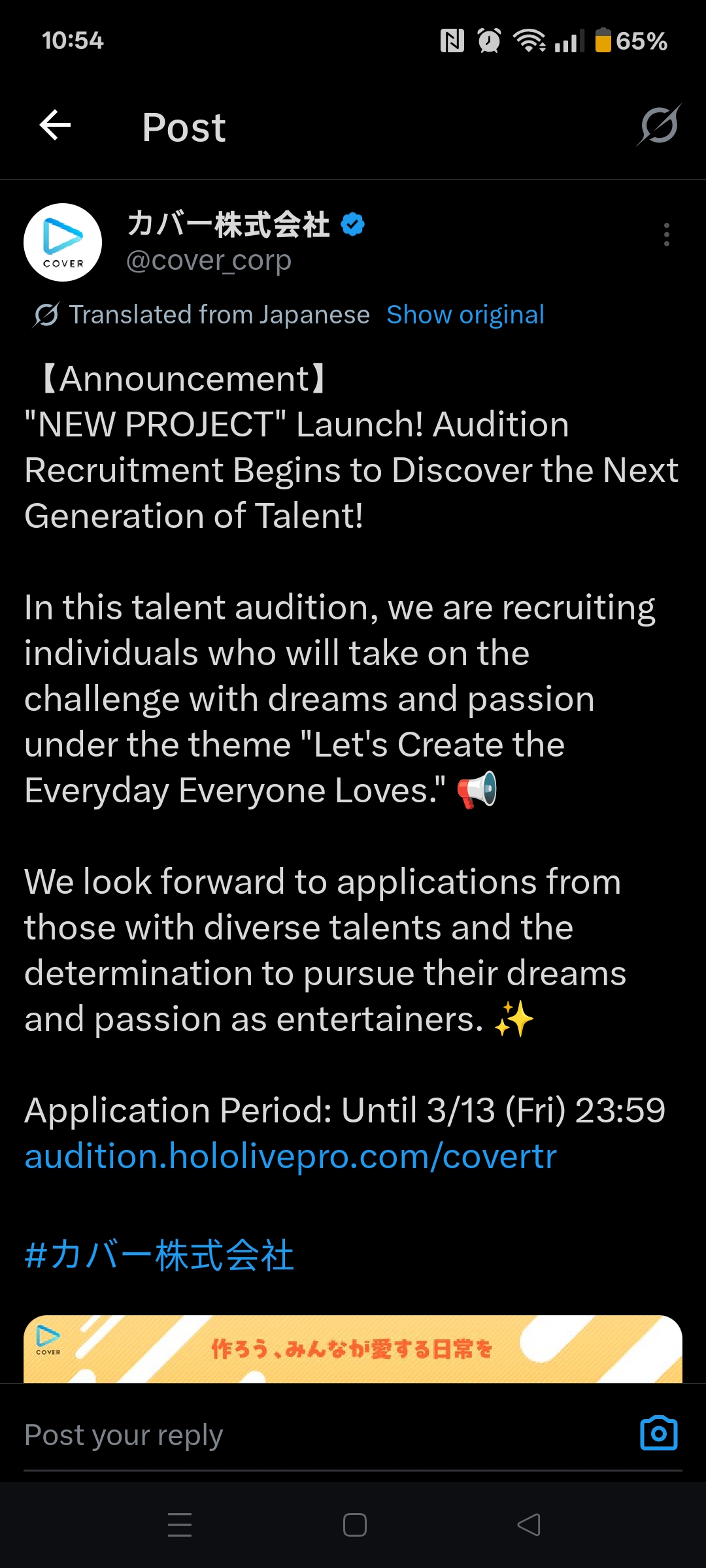Attach a photo using the camera icon
The height and width of the screenshot is (1568, 706).
(658, 1433)
